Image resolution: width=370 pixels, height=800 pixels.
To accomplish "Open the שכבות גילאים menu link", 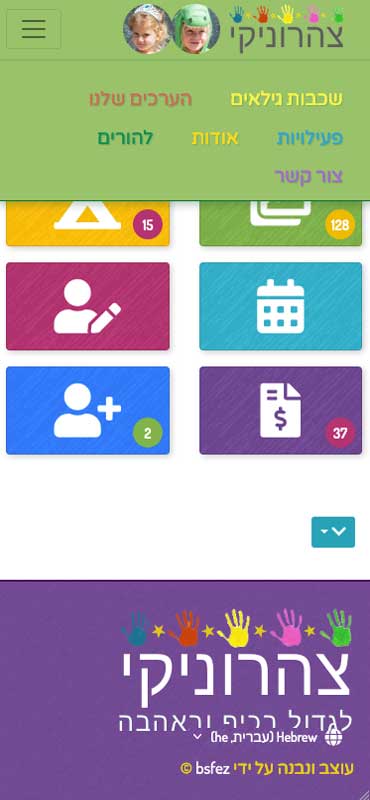I will [286, 99].
